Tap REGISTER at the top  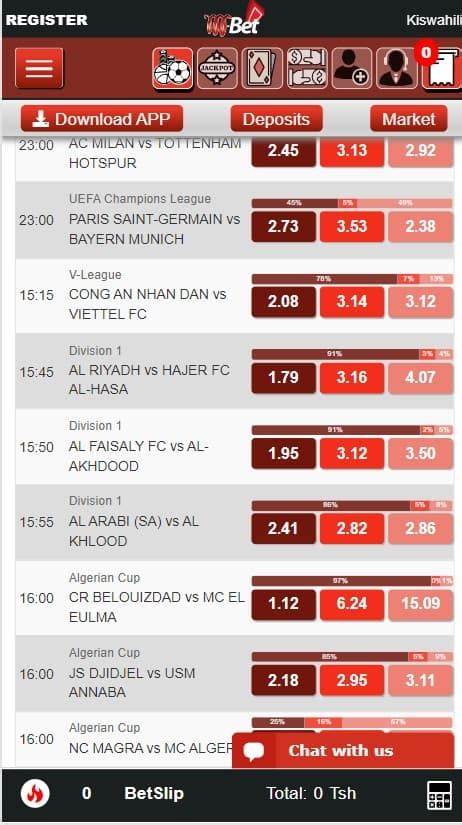[46, 20]
